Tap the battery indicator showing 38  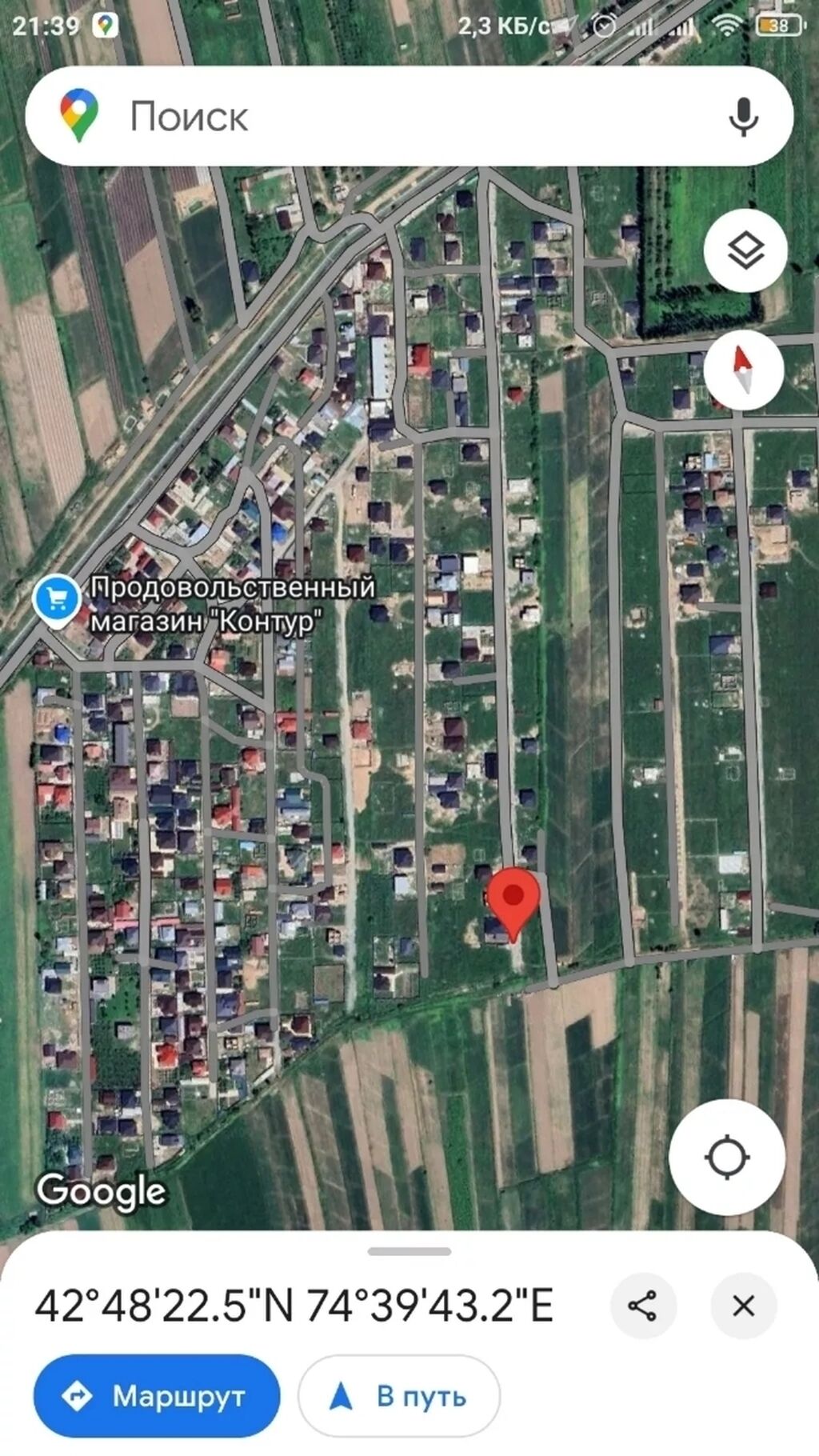780,24
